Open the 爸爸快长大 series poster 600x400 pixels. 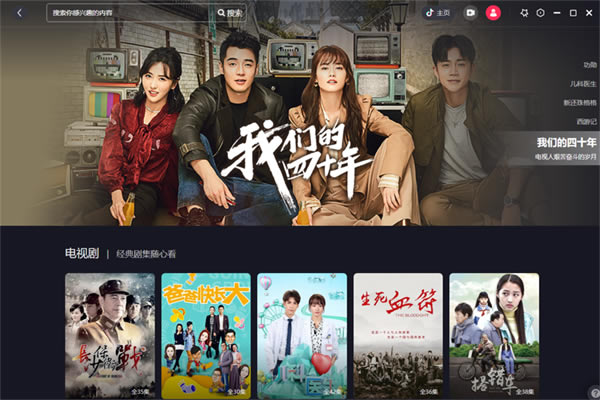206,335
